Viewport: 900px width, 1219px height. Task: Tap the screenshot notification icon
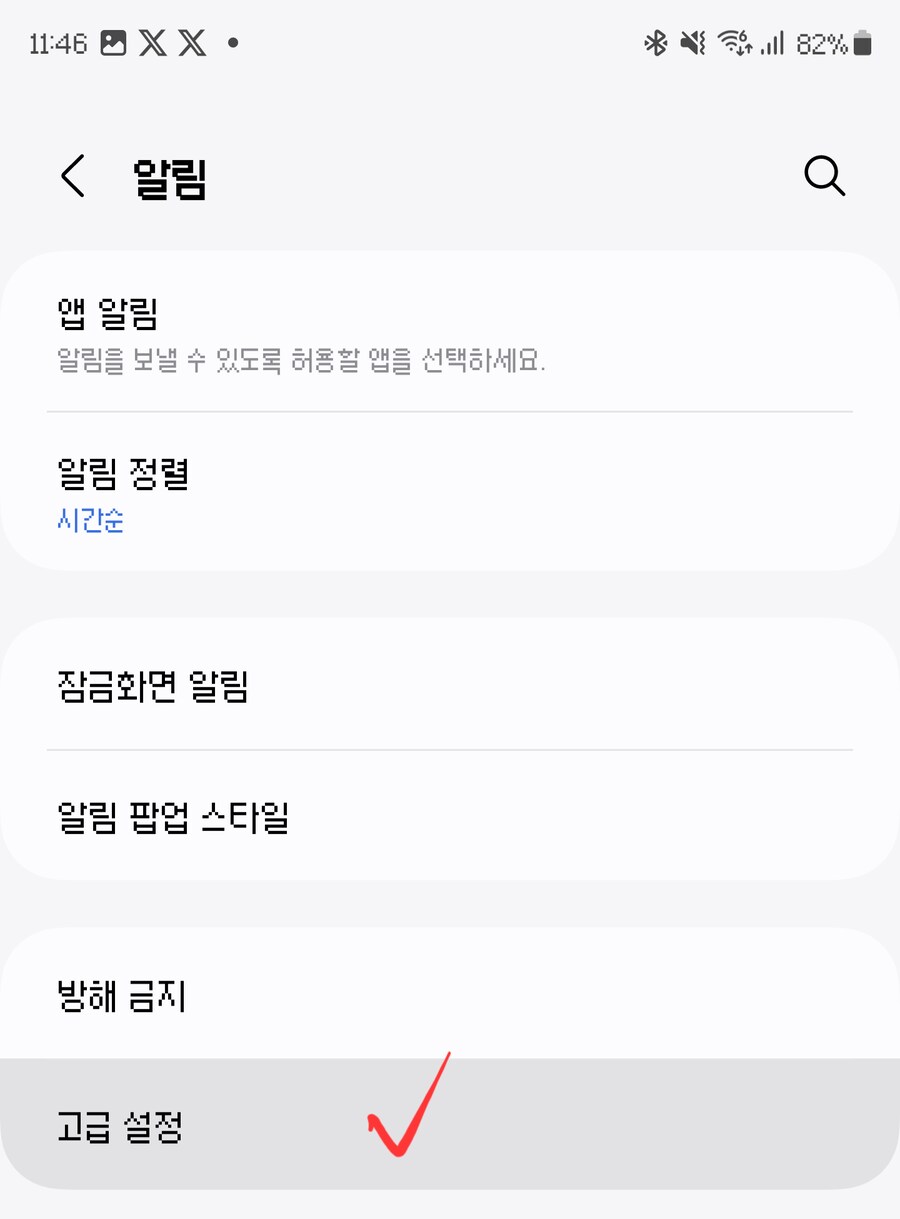(114, 43)
